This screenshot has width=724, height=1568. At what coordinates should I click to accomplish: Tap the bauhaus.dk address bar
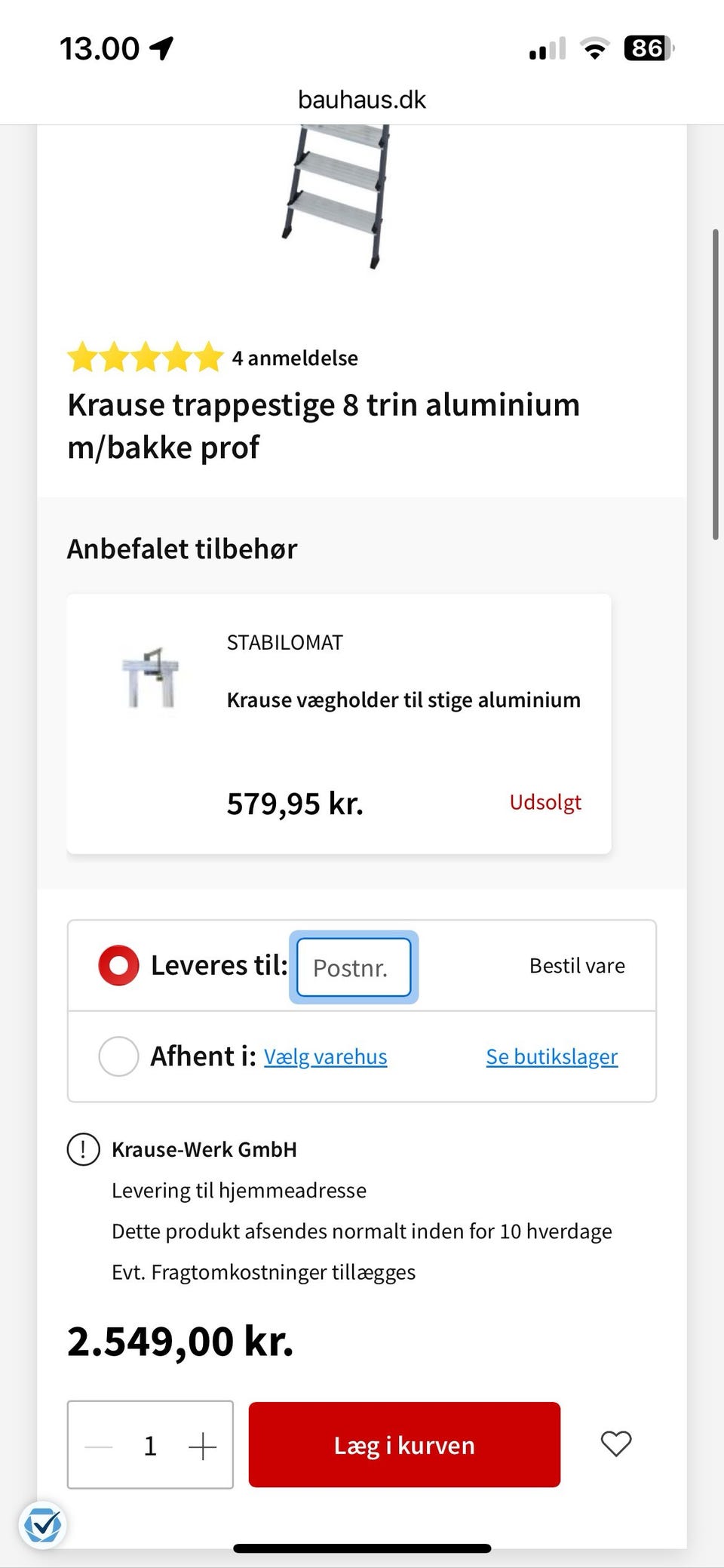pos(362,99)
